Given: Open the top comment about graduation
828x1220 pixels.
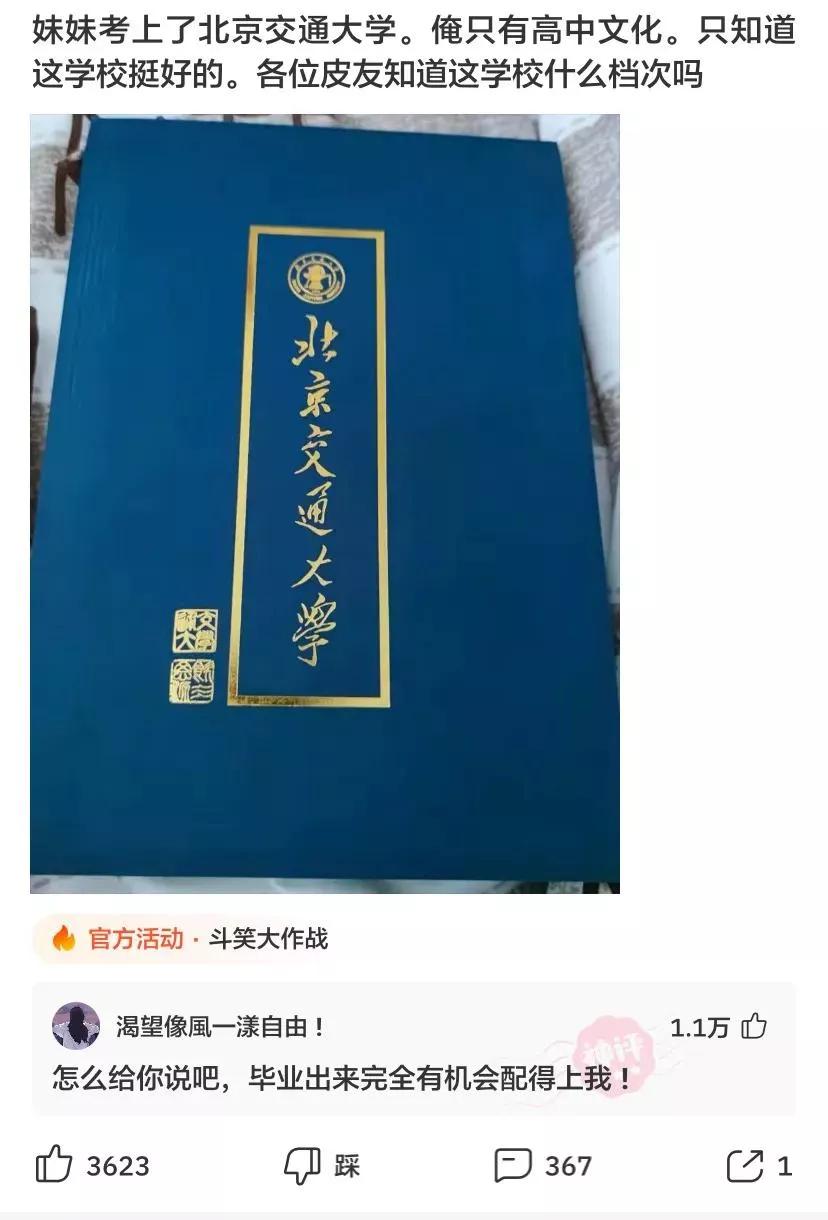Looking at the screenshot, I should (x=342, y=1079).
